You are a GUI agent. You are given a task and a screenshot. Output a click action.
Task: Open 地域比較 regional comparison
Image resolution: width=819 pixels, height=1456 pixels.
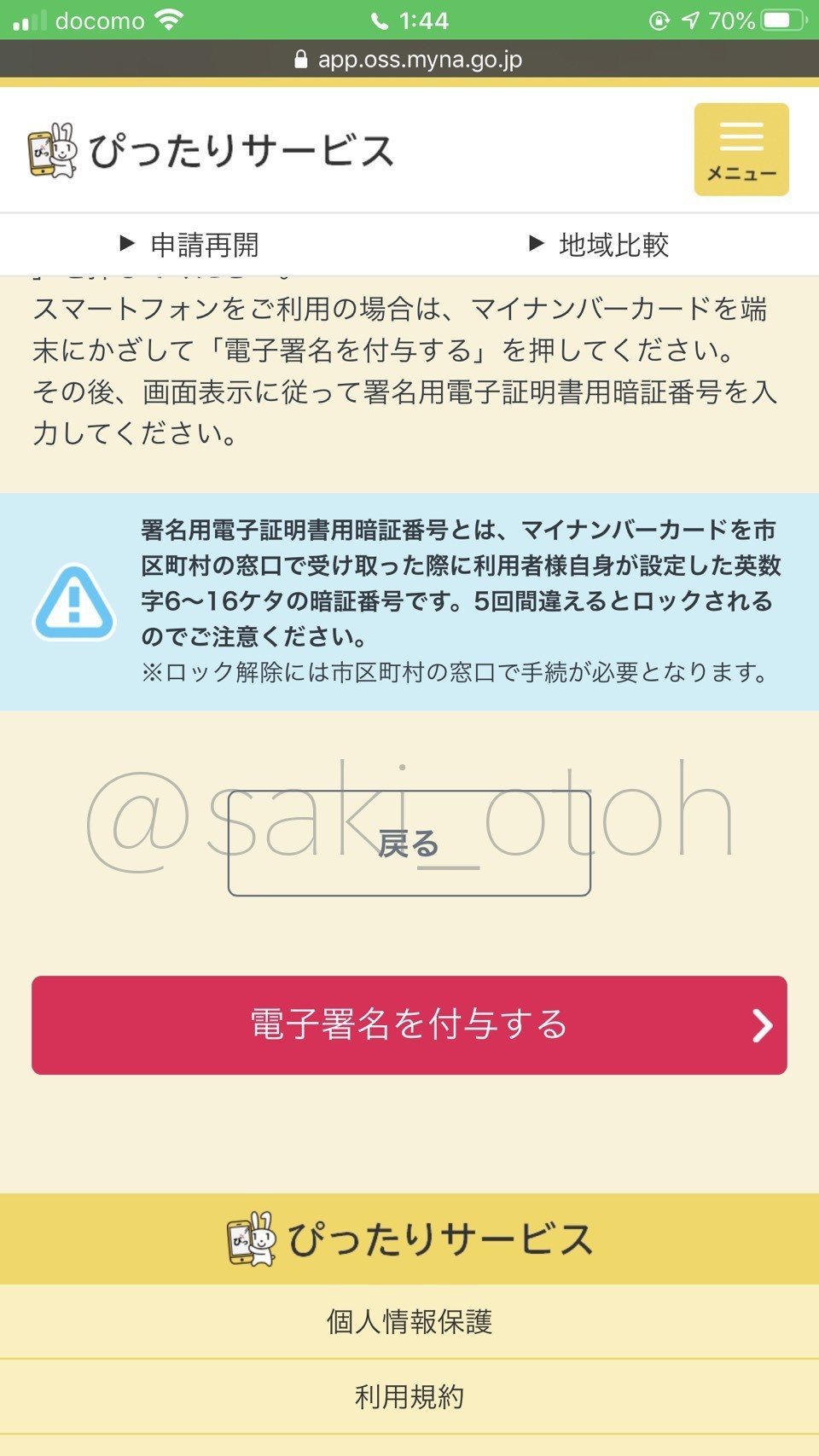599,245
